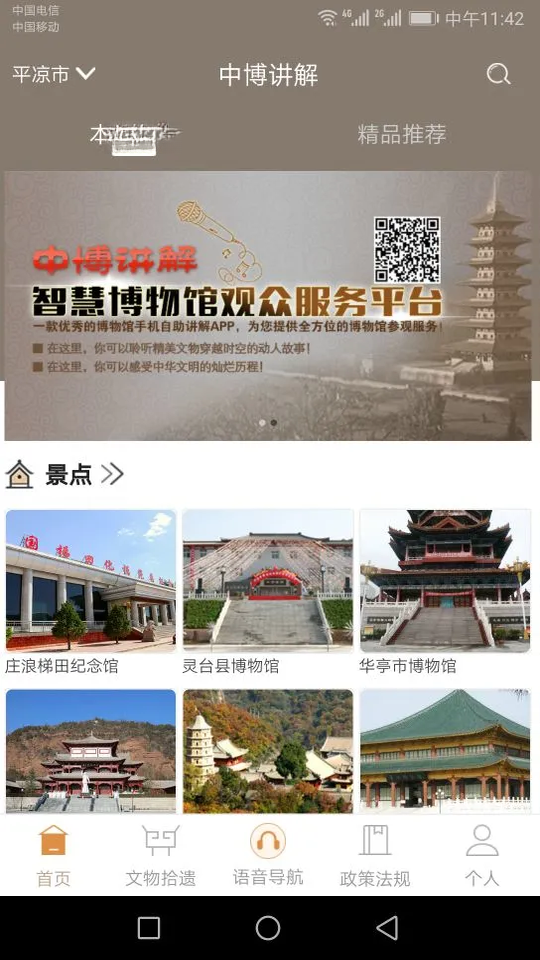The image size is (540, 960).
Task: Open the 语音导航 tab
Action: tap(268, 855)
